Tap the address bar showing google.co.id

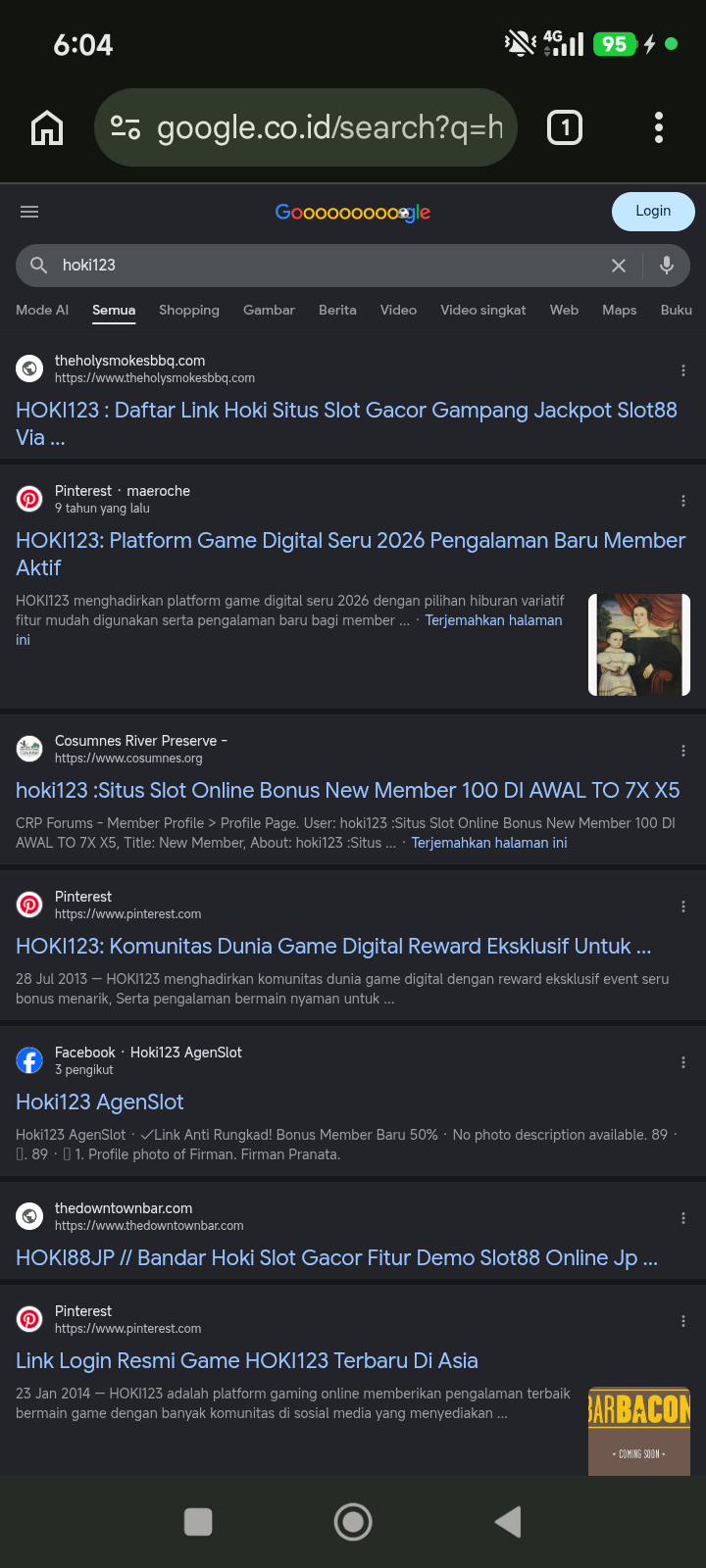click(306, 127)
